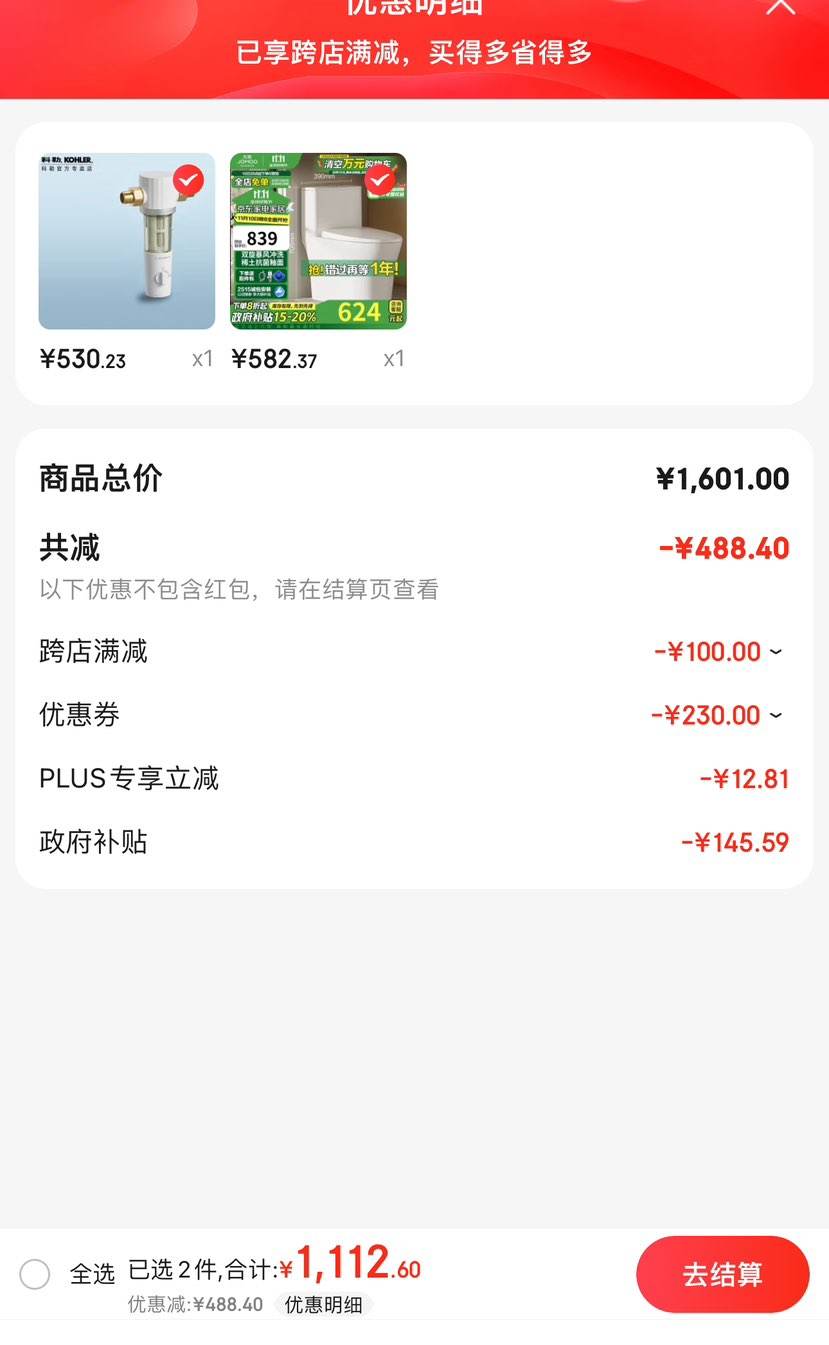Toggle the 全选 select-all circle

pyautogui.click(x=35, y=1274)
